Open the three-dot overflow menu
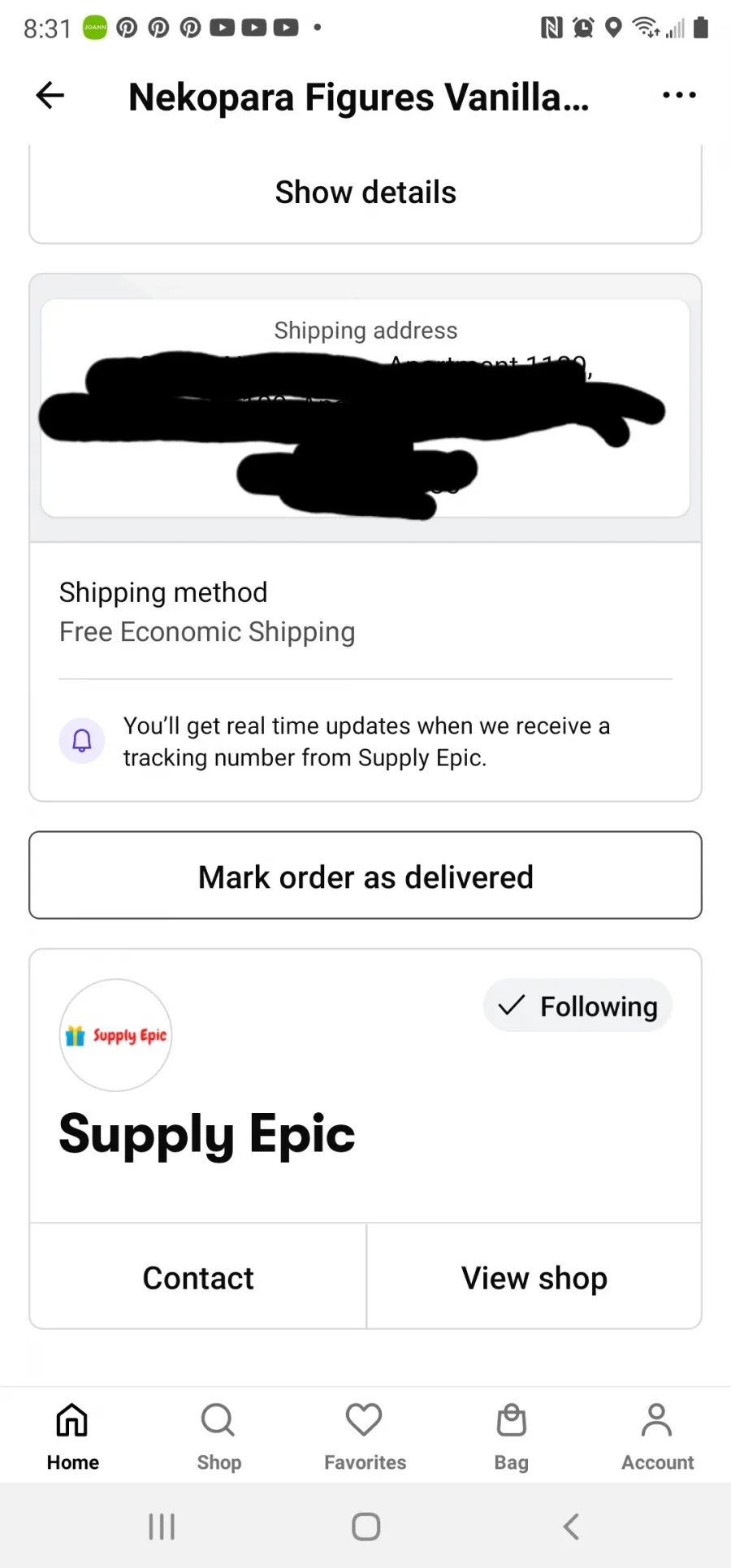 coord(679,96)
